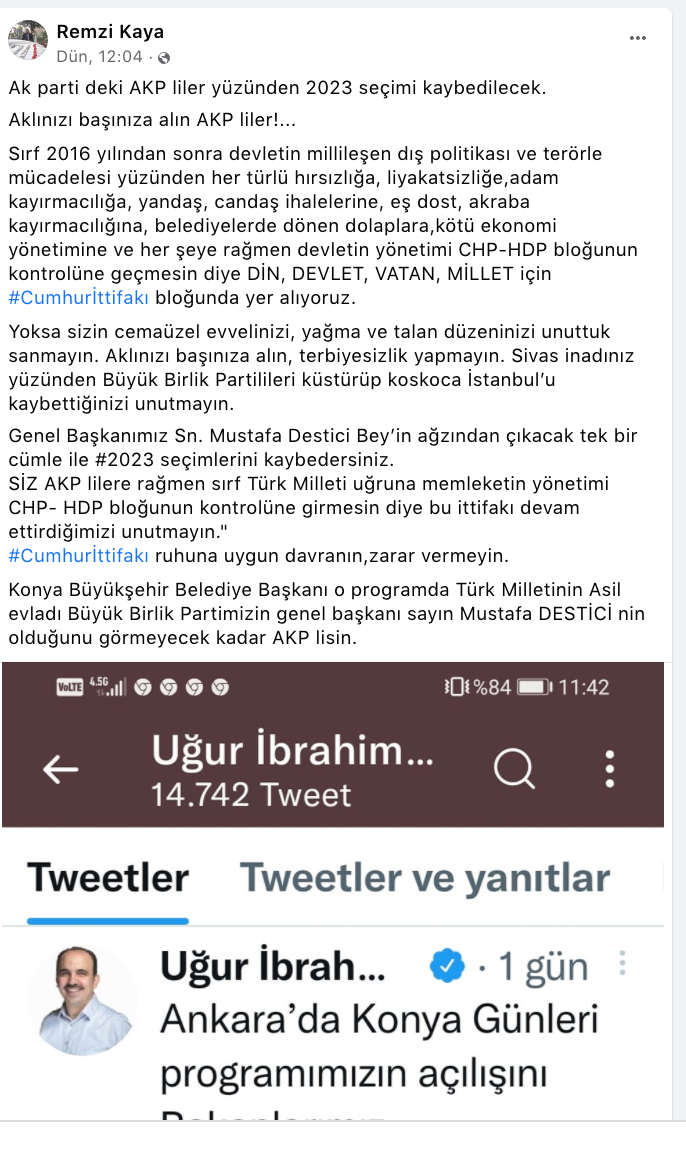Visit the Remzi Kaya profile name link
The image size is (686, 1154).
pos(110,32)
